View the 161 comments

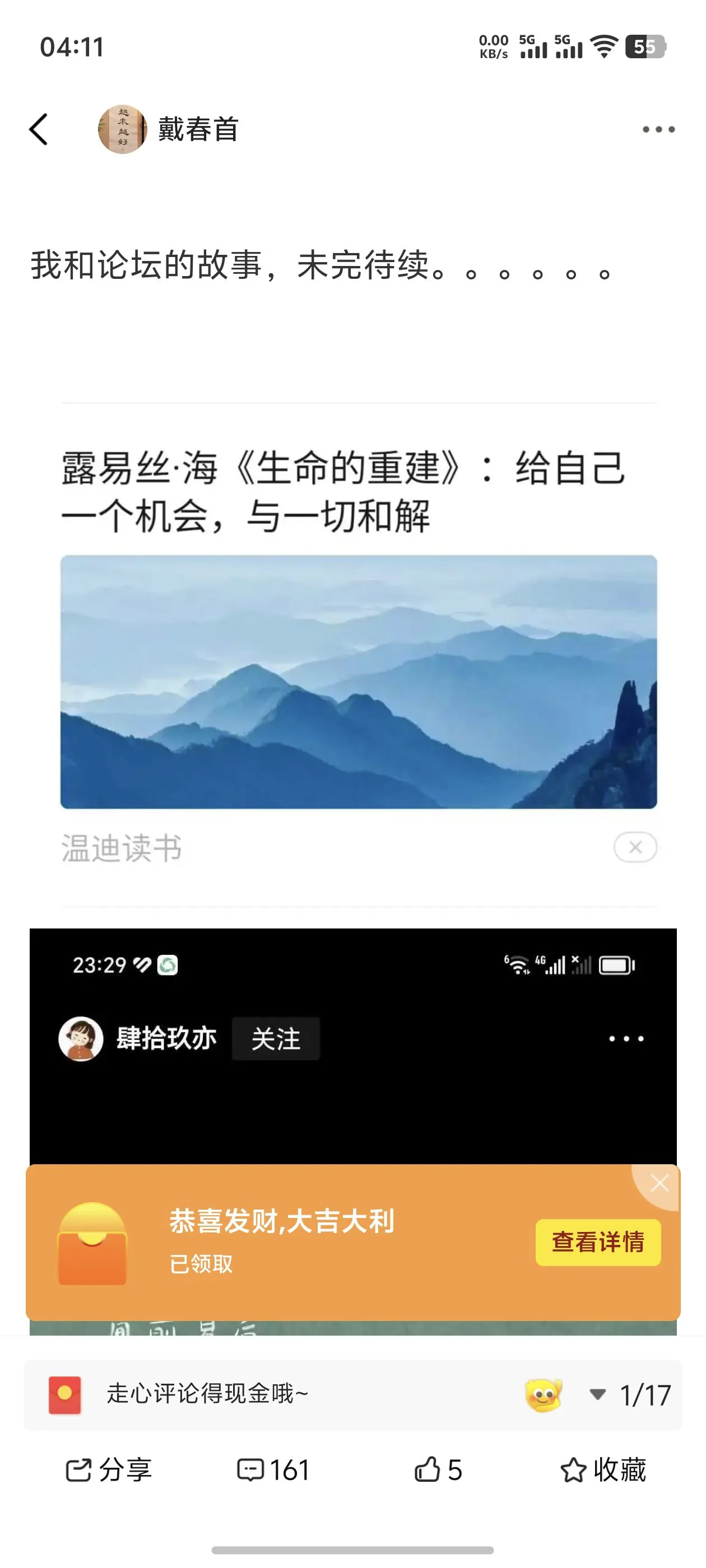pyautogui.click(x=273, y=1470)
